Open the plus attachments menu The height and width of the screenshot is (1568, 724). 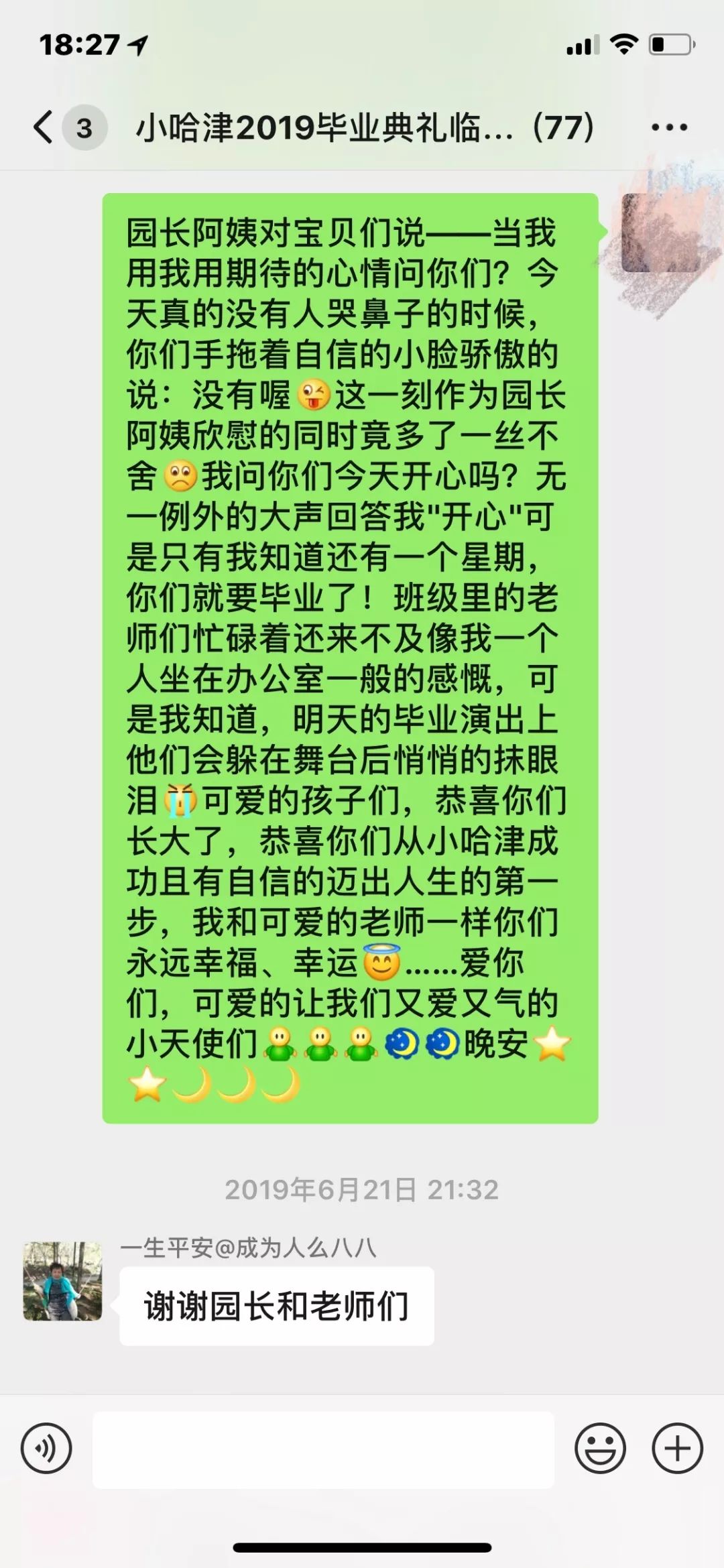point(677,1449)
